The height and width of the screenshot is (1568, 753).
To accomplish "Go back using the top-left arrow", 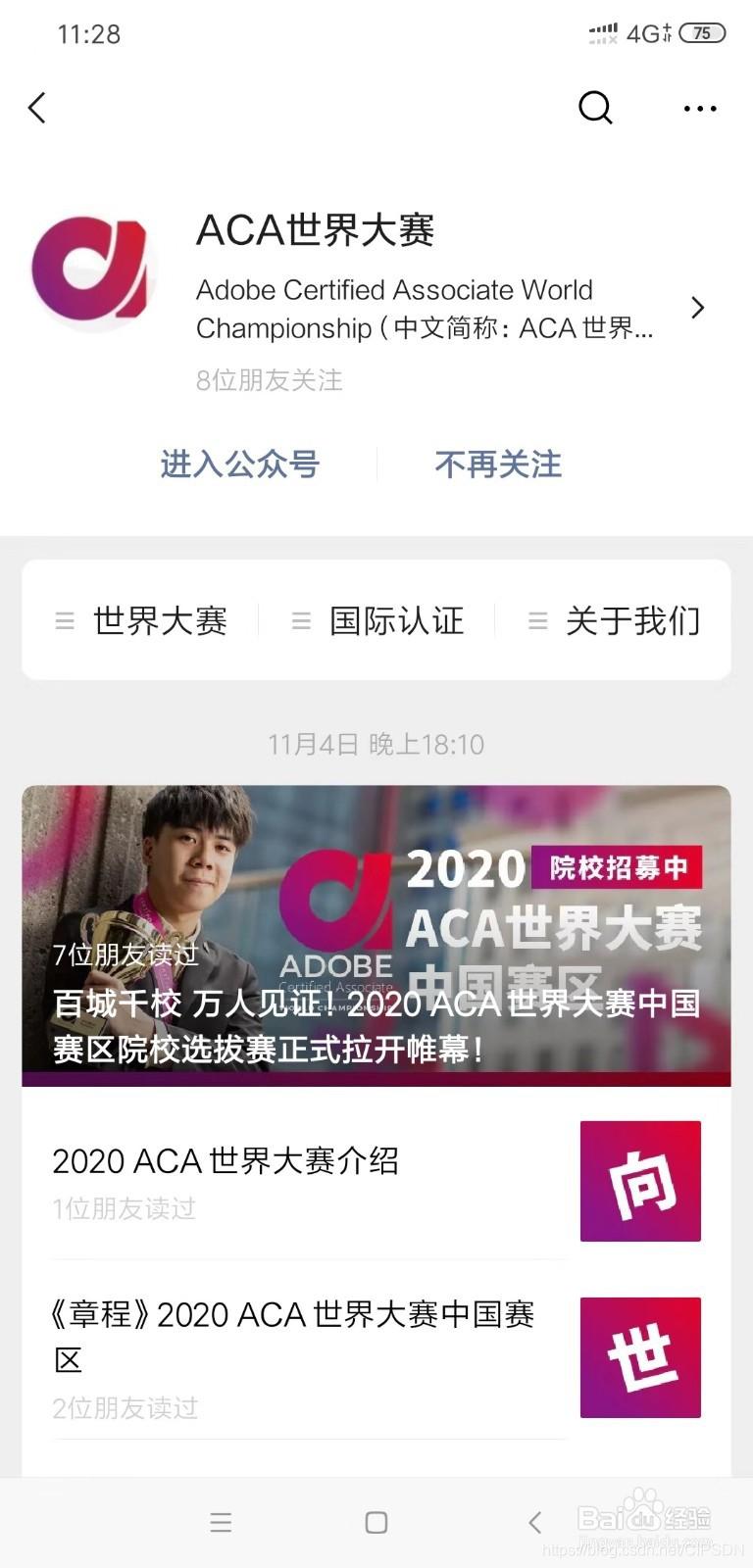I will point(37,108).
